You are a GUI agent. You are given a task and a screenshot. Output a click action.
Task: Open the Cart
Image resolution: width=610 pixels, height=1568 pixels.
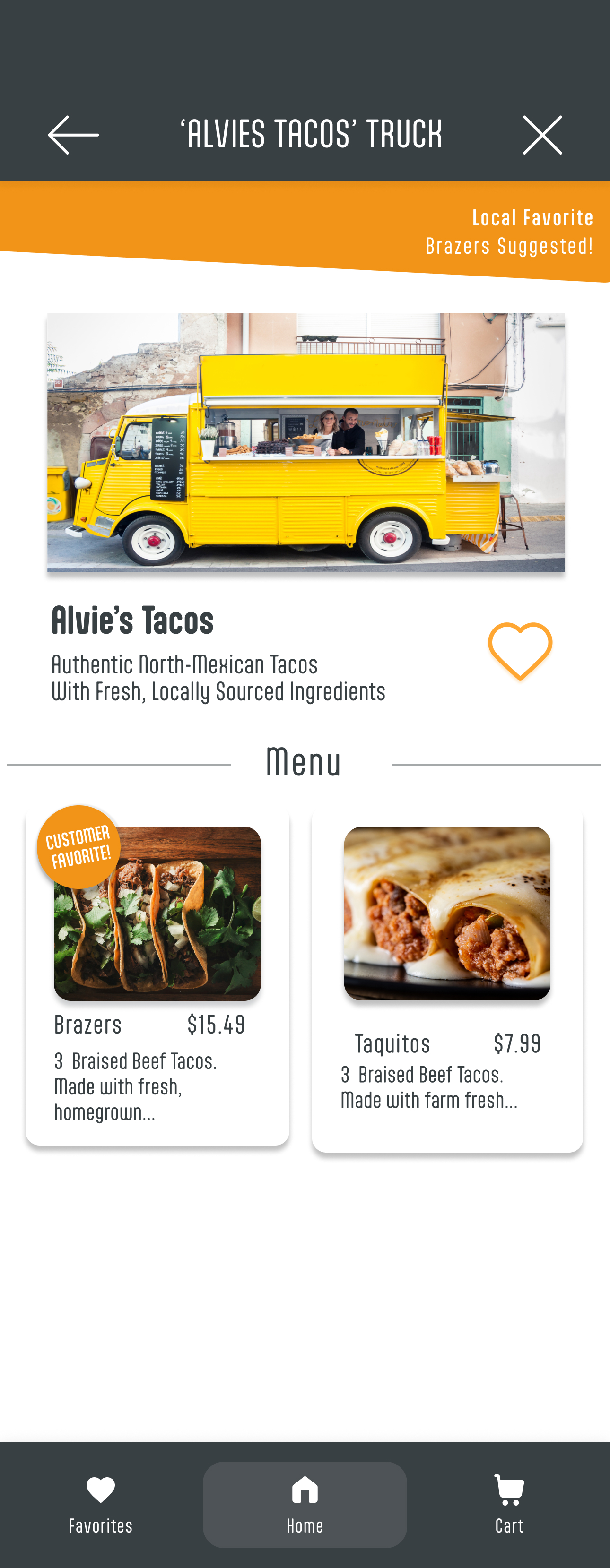point(508,1503)
